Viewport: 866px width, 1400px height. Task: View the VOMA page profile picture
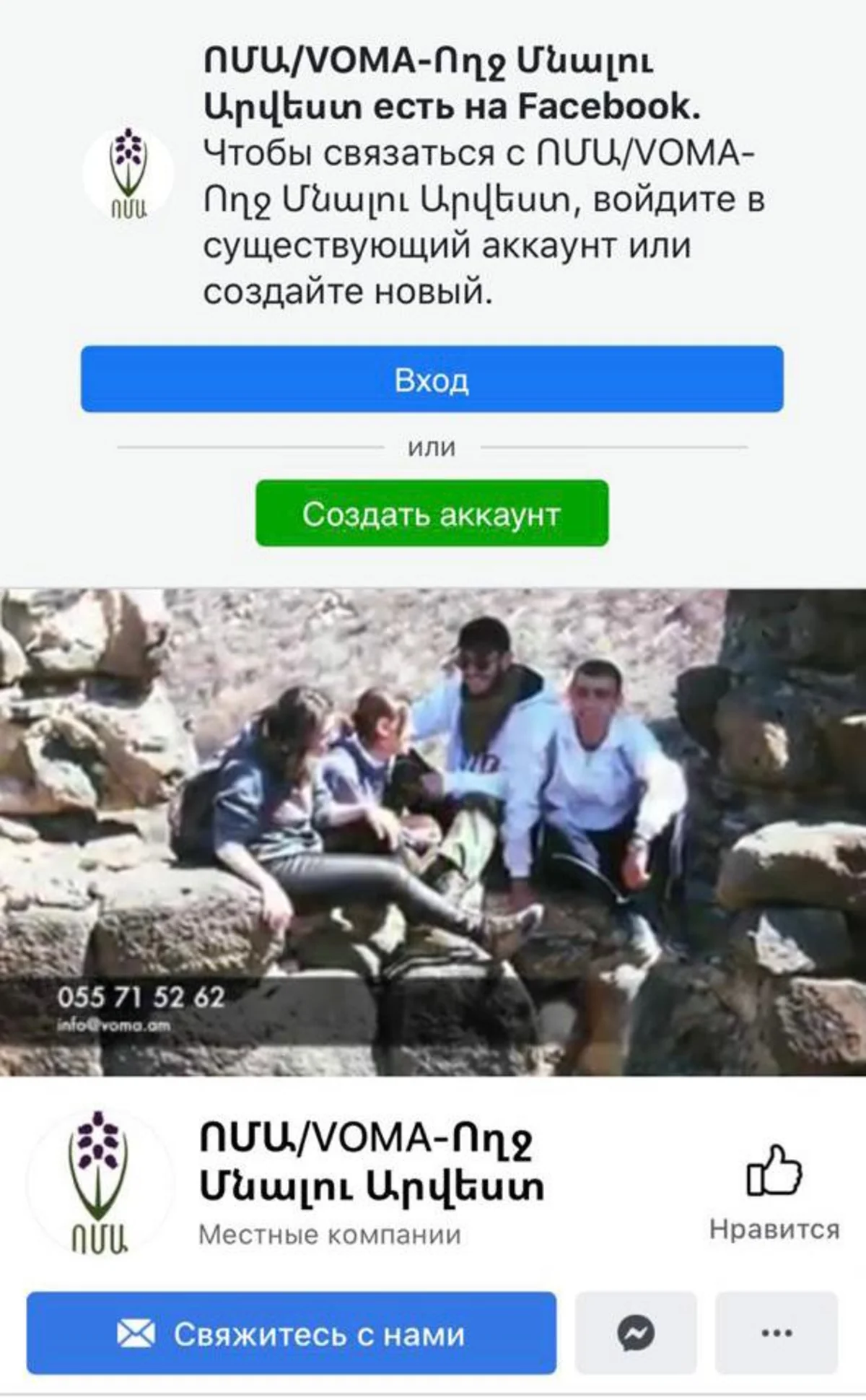click(100, 1181)
